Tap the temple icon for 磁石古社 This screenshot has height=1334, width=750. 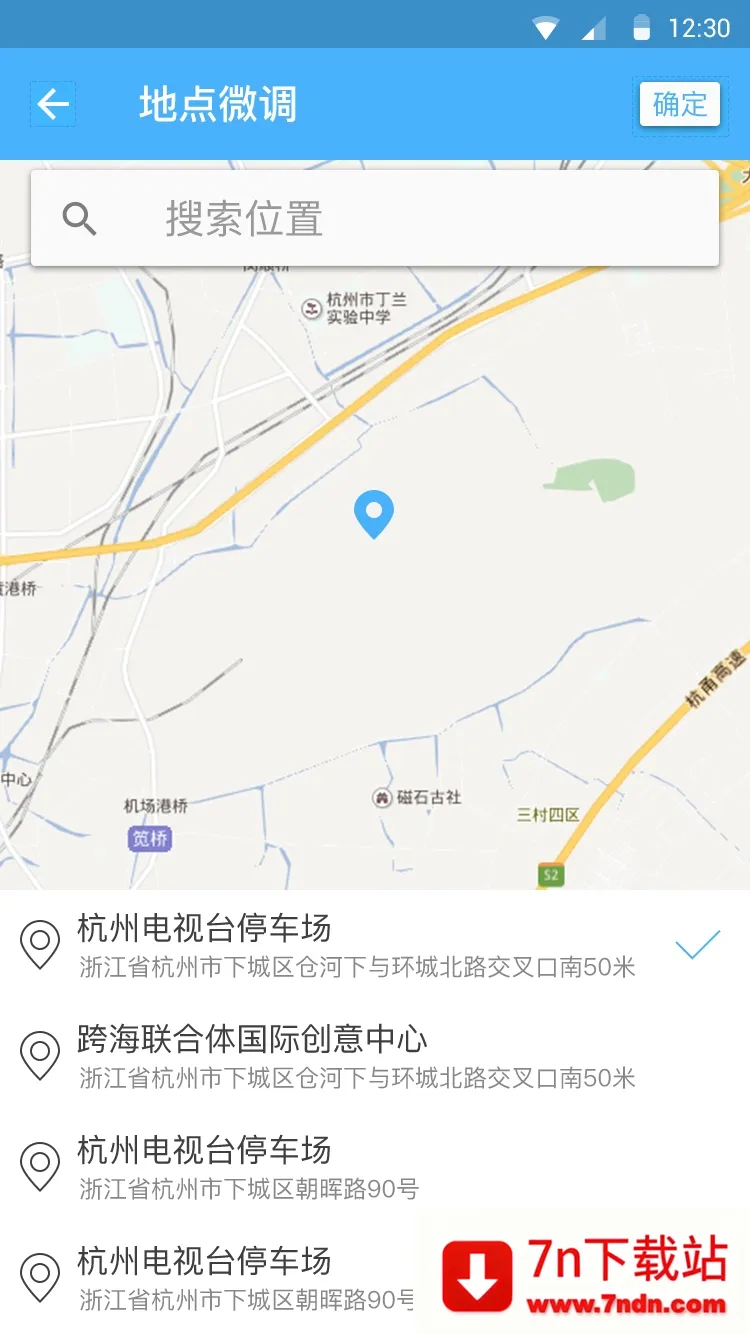click(384, 797)
